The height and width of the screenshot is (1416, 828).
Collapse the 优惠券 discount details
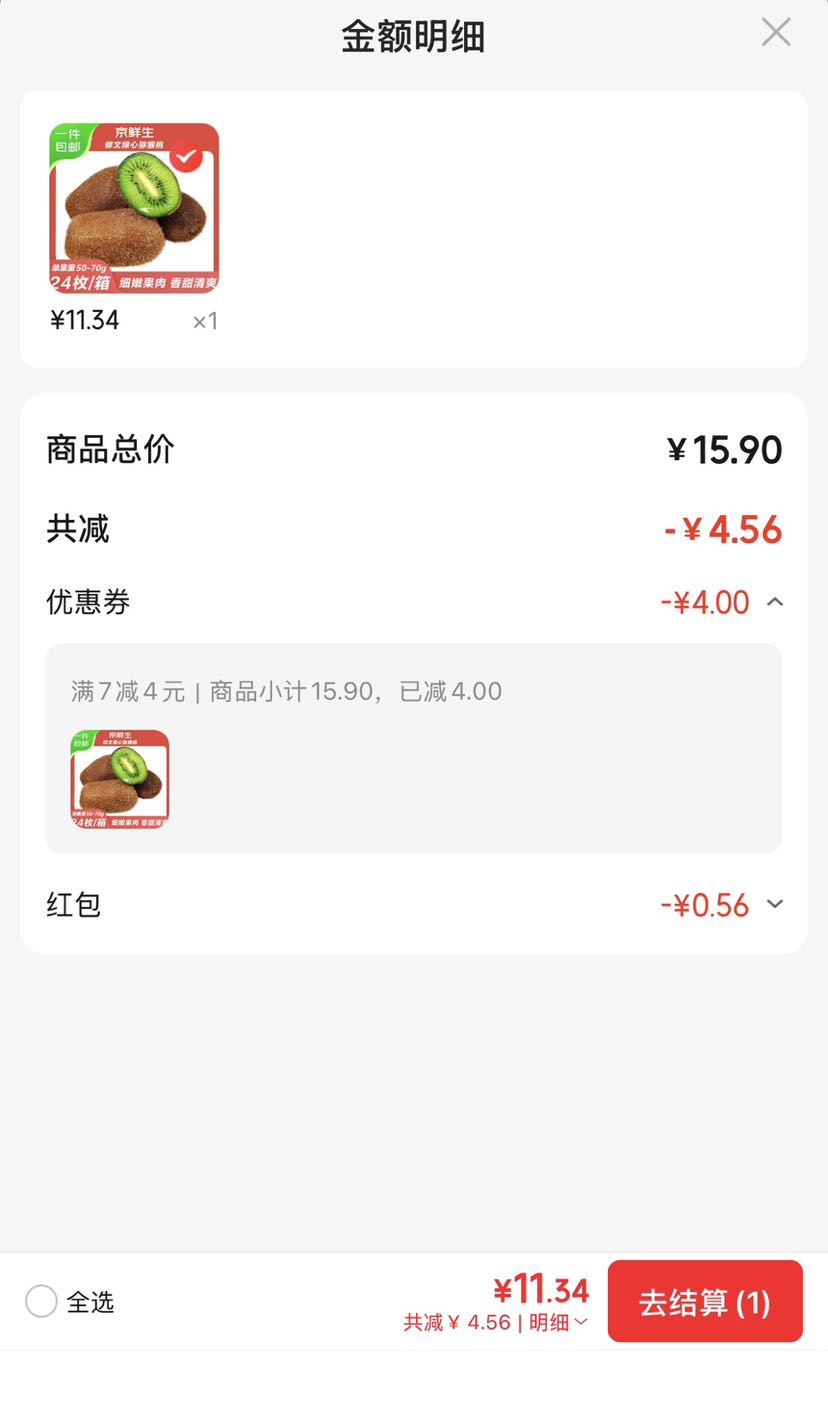[775, 602]
